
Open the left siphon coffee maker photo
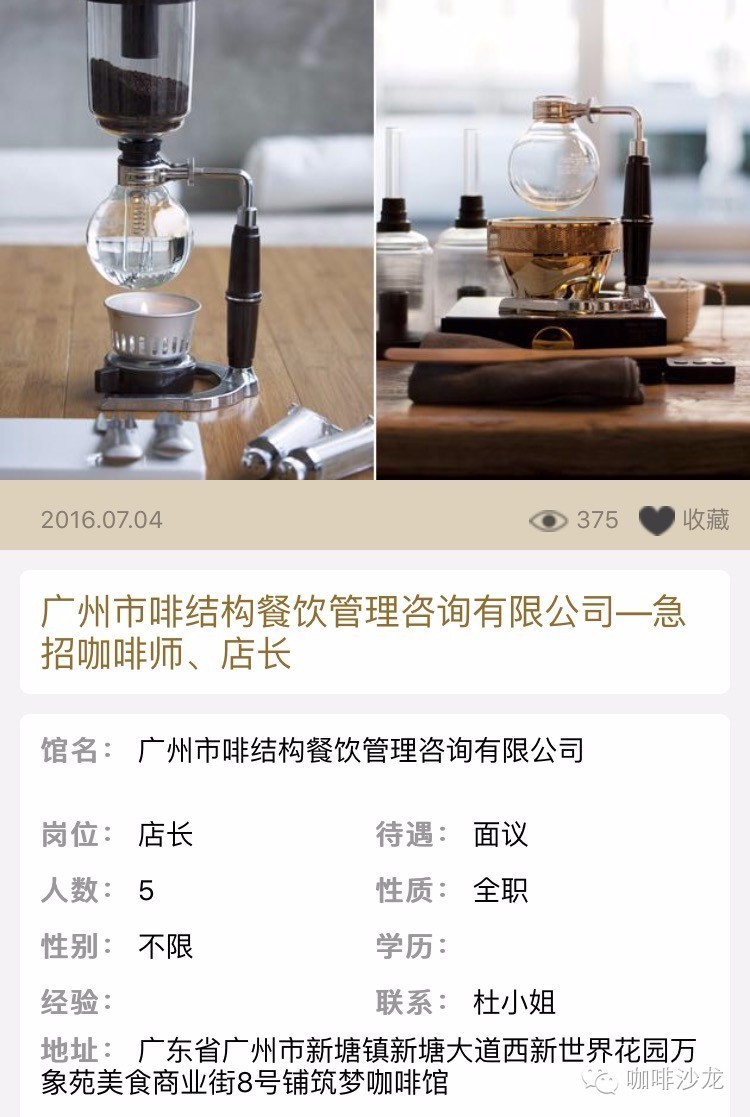186,240
